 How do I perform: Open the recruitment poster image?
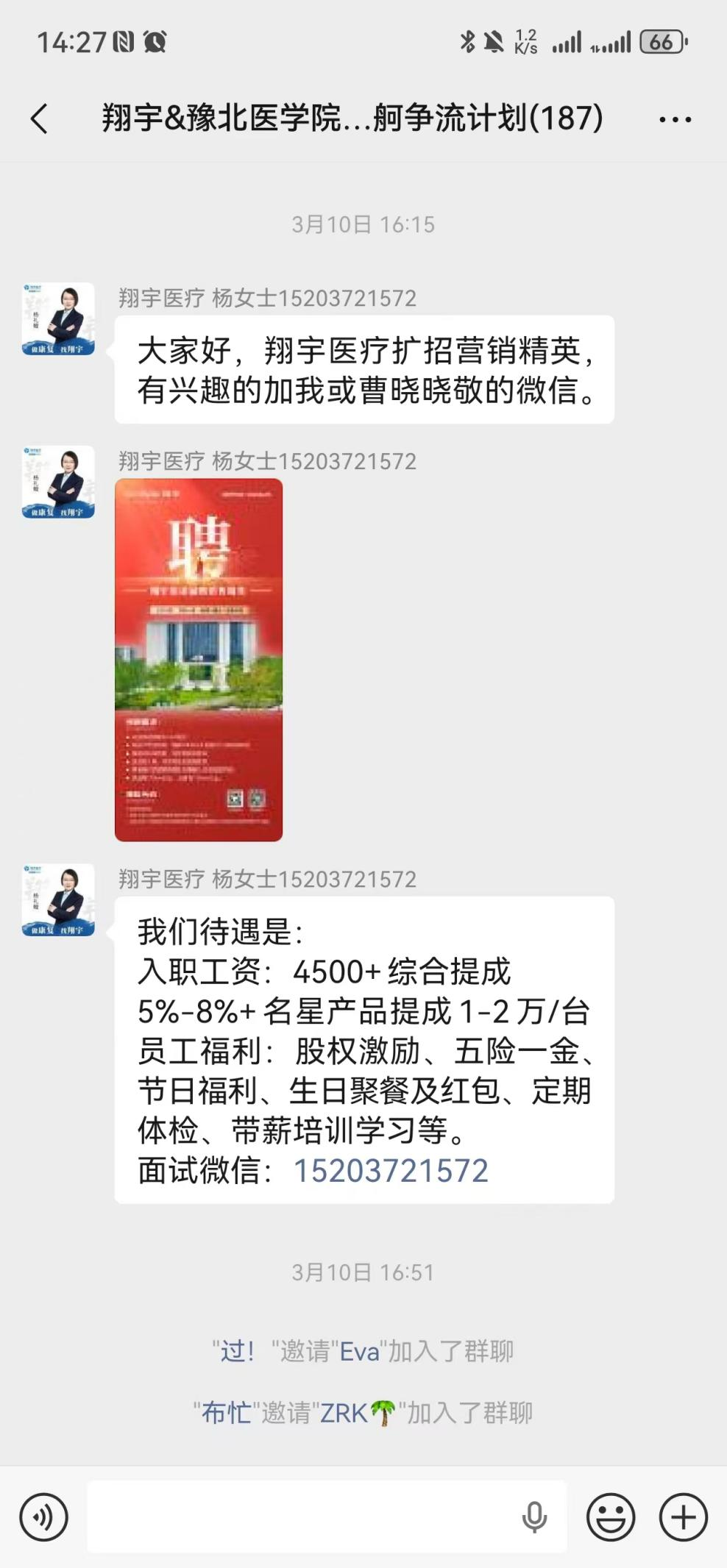[x=199, y=660]
